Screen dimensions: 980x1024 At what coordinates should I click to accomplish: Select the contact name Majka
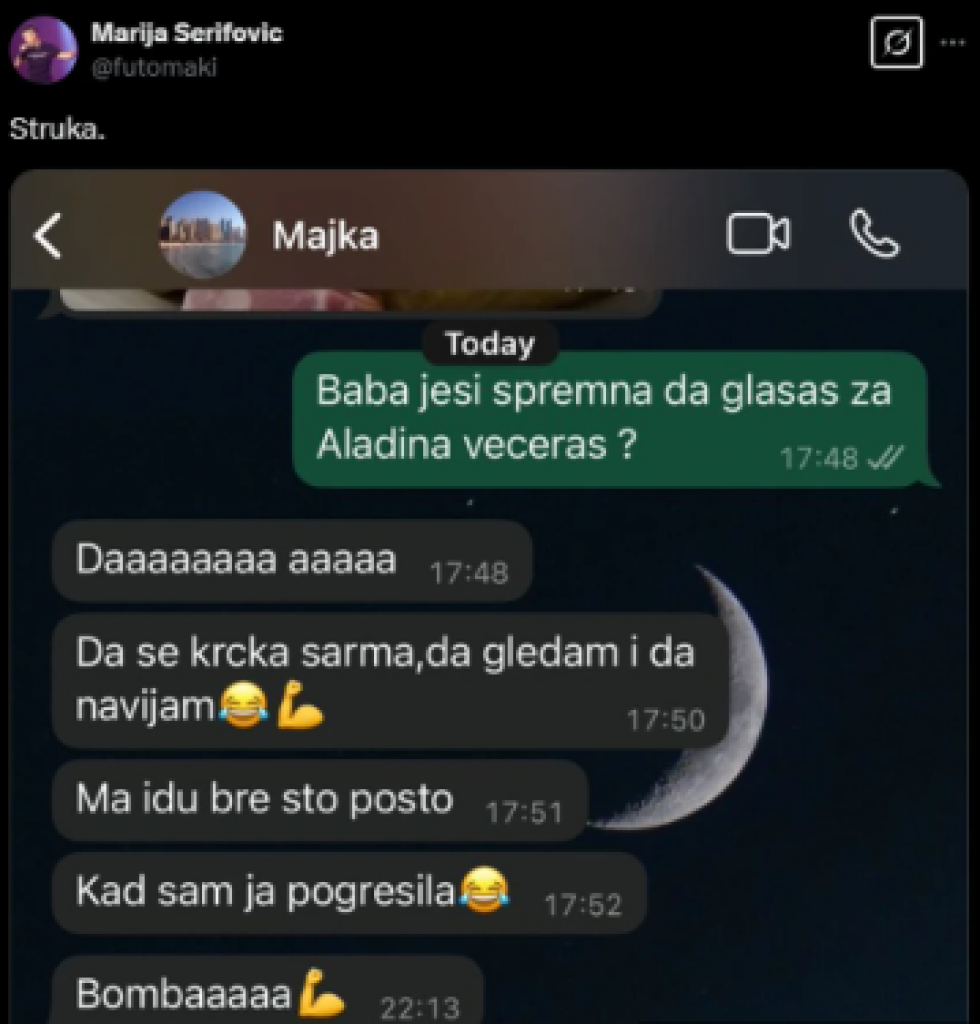(324, 236)
